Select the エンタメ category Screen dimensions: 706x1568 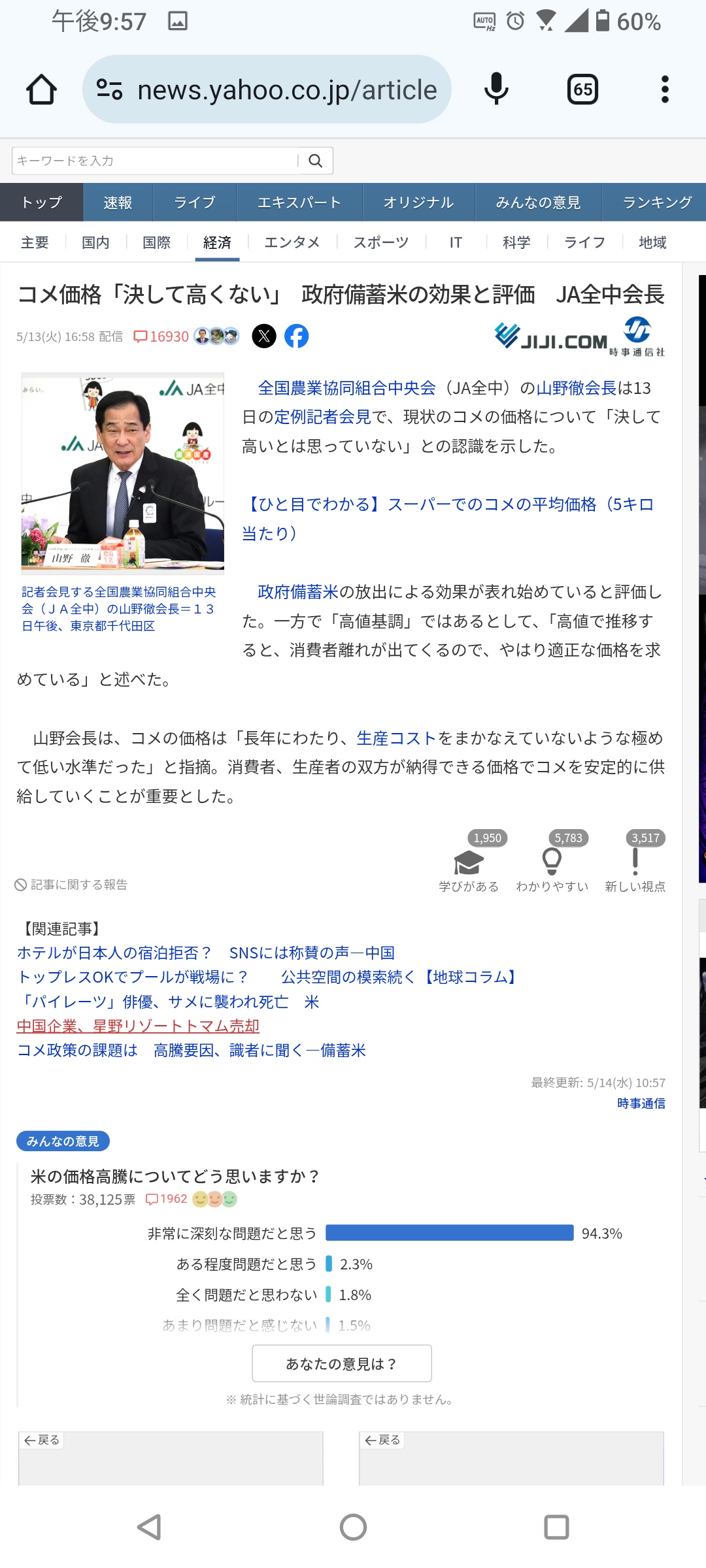tap(292, 242)
